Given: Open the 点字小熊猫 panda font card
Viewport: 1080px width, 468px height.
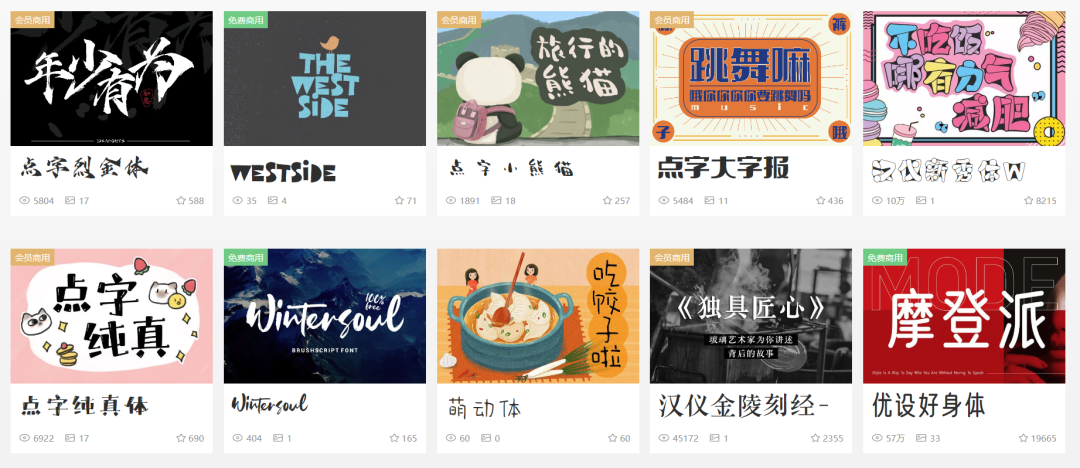Looking at the screenshot, I should coord(538,79).
